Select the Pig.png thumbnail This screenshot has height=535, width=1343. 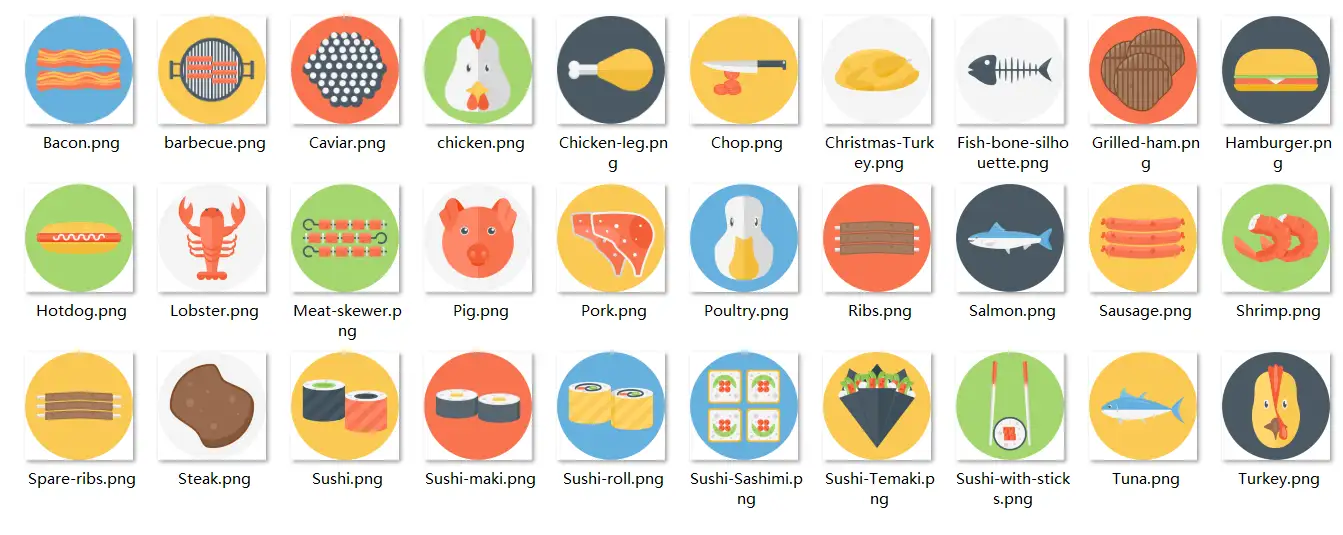[x=478, y=238]
